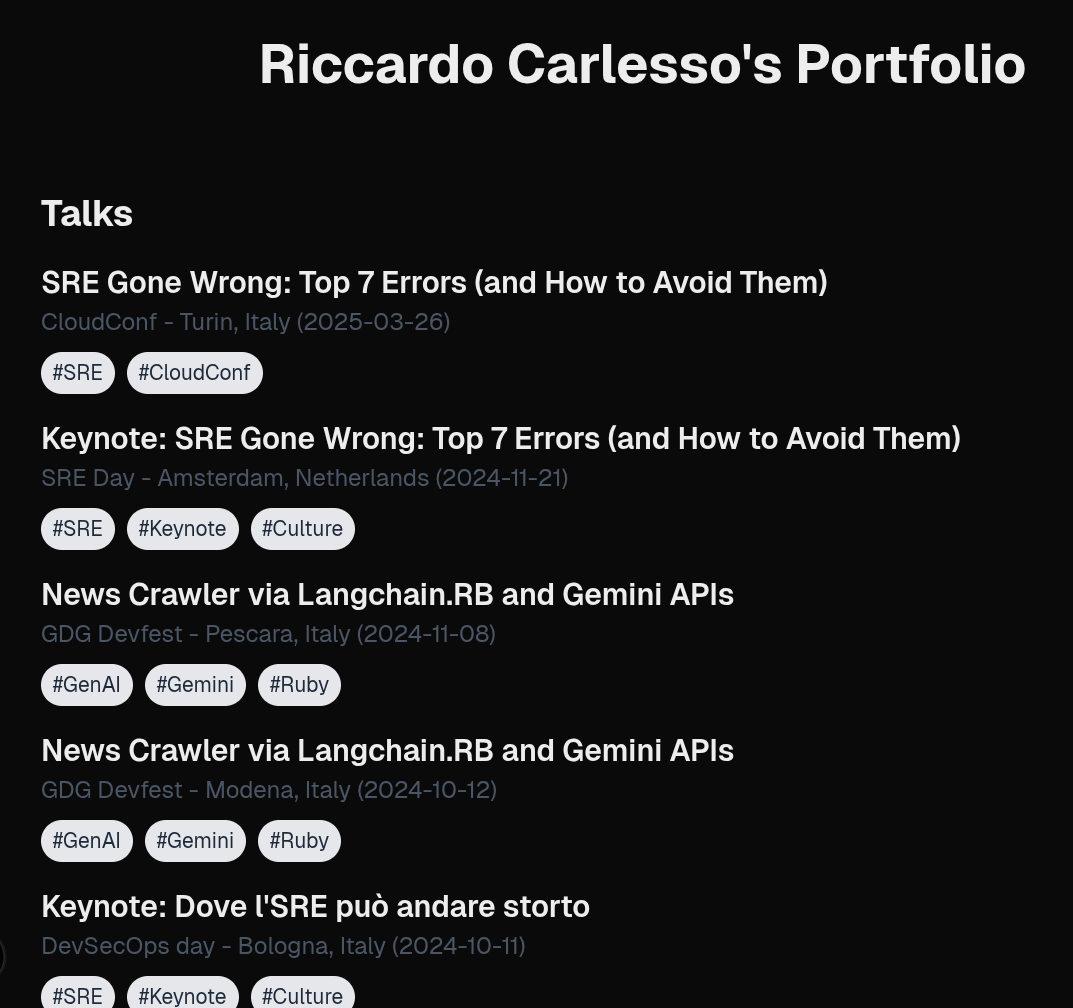Select #GenAI tag under the Pescara talk
1073x1008 pixels.
click(86, 685)
